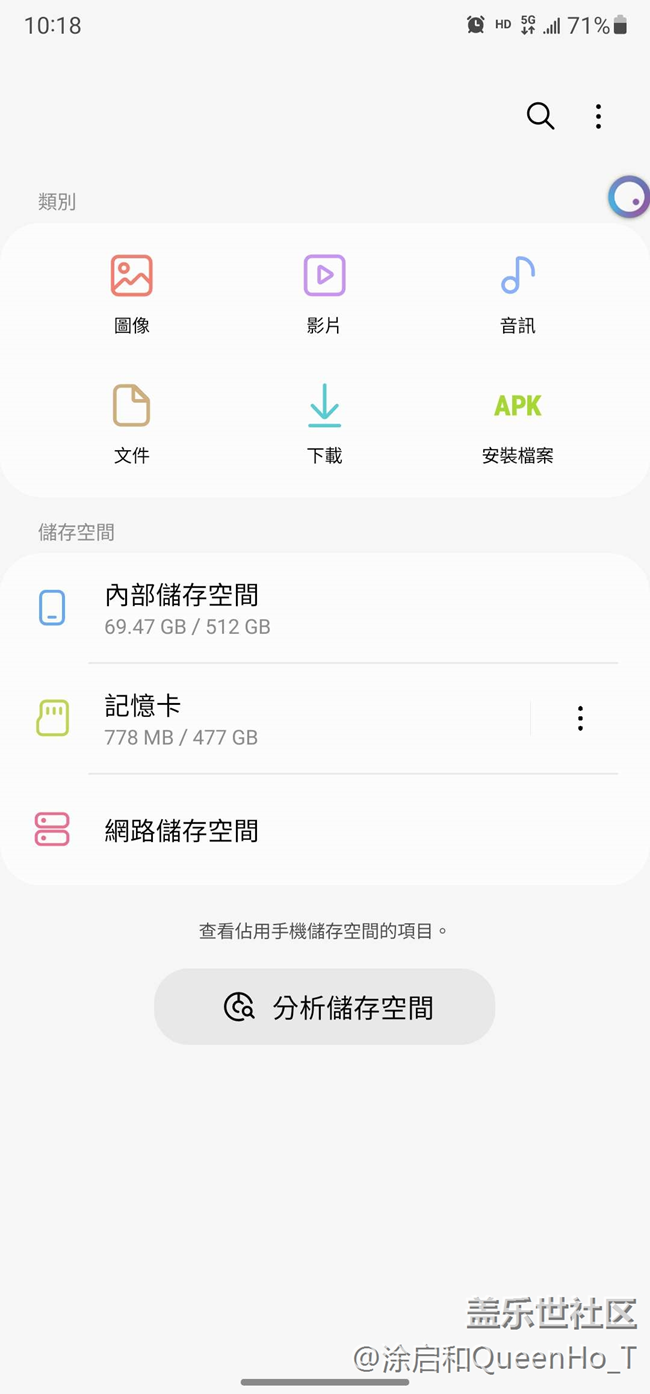Image resolution: width=650 pixels, height=1394 pixels.
Task: Tap the 分析儲存空間 analyze storage button
Action: [324, 1006]
